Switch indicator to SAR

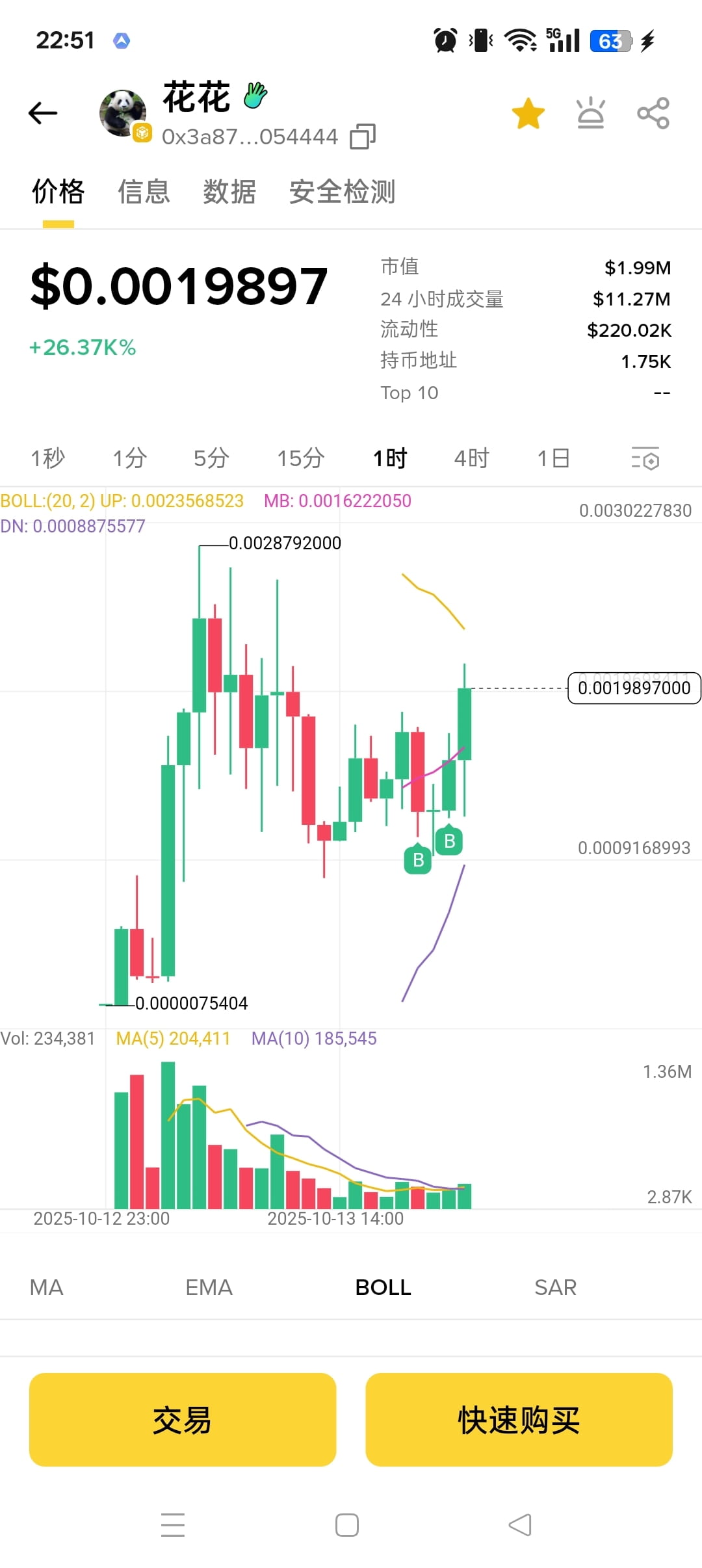(555, 1287)
